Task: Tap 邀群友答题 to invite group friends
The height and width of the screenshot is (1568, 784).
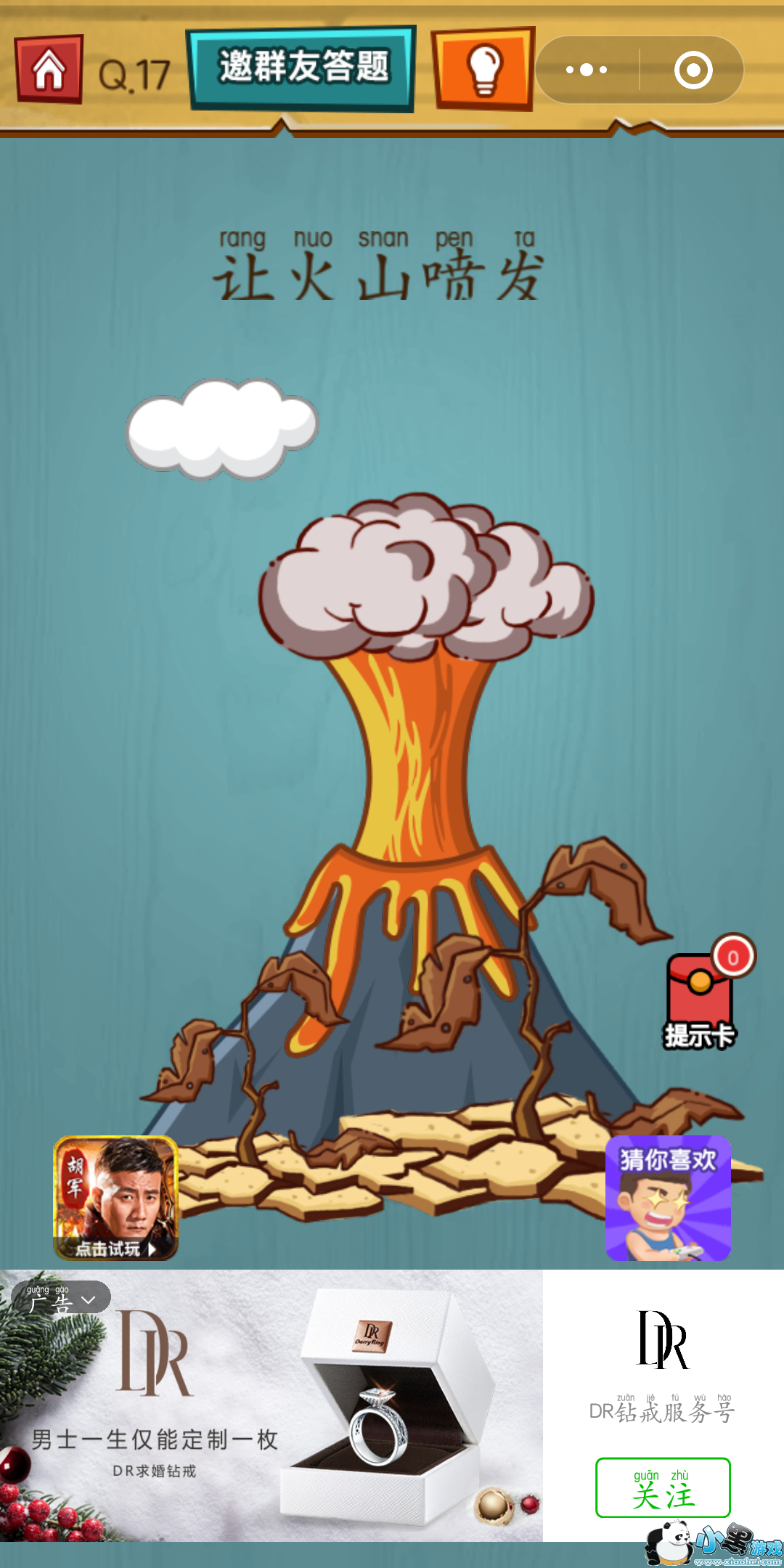Action: pos(302,68)
